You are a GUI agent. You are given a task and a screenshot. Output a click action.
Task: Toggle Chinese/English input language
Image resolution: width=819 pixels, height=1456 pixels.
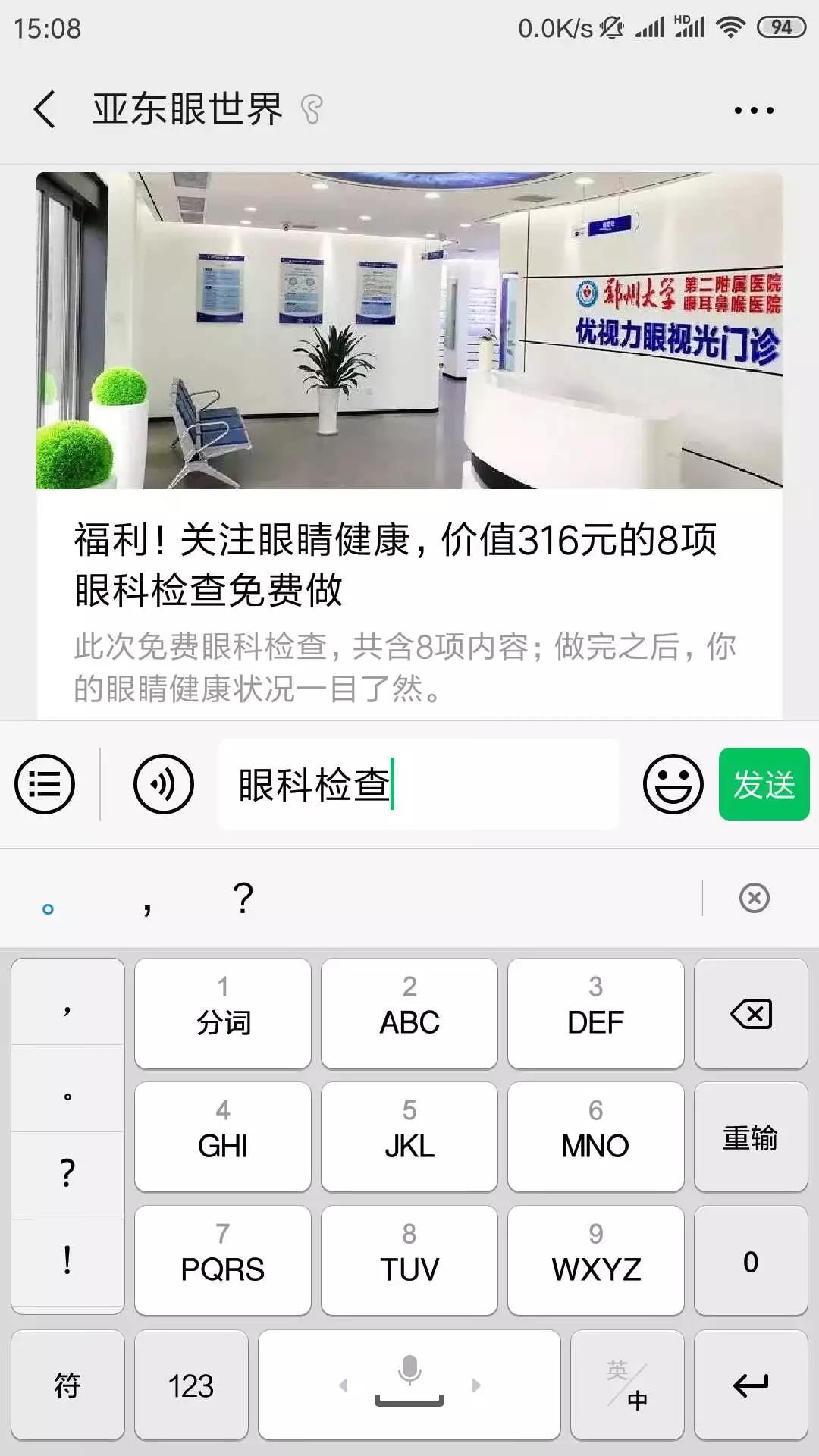[x=627, y=1385]
